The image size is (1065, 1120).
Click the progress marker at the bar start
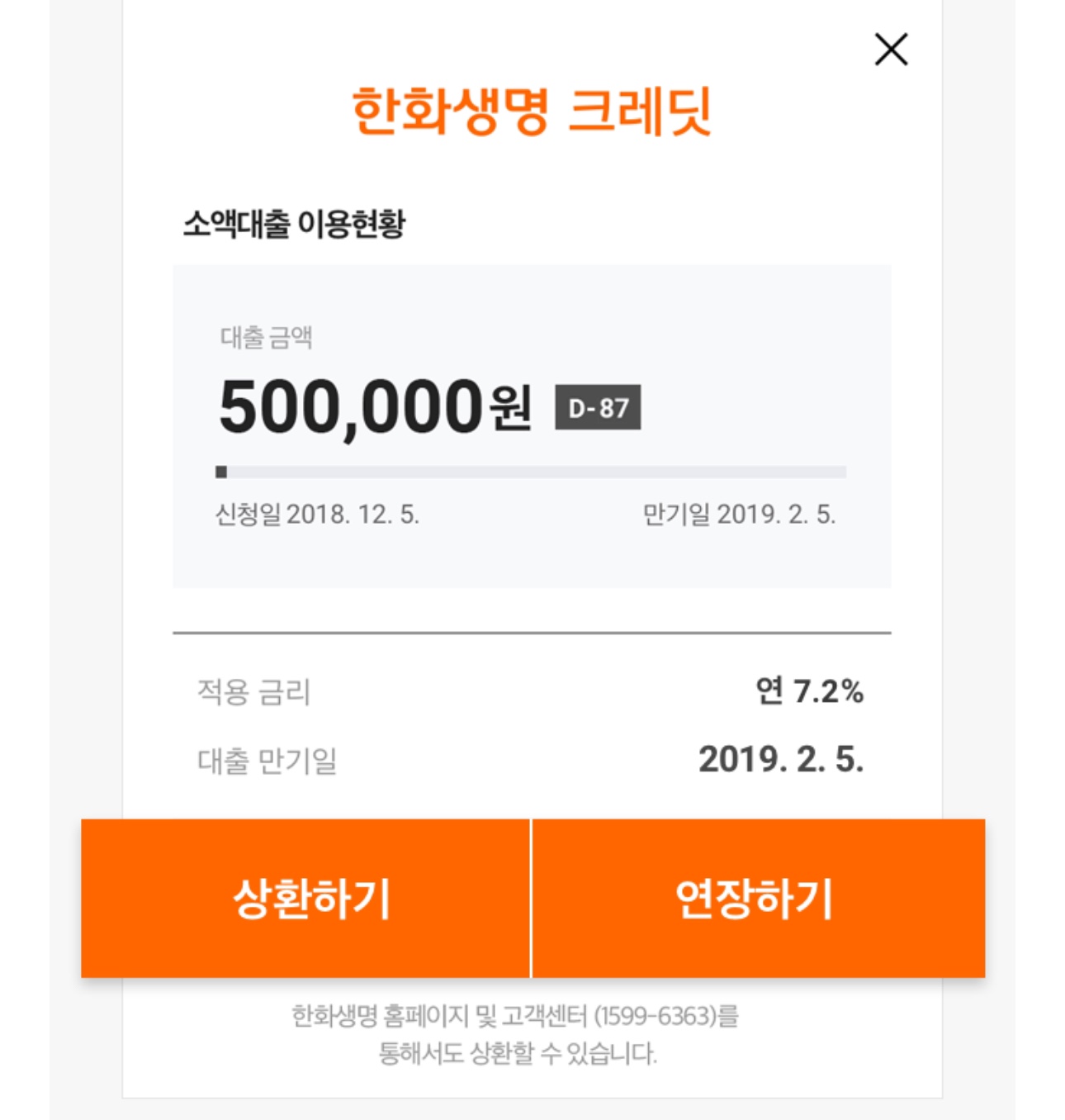(x=220, y=472)
